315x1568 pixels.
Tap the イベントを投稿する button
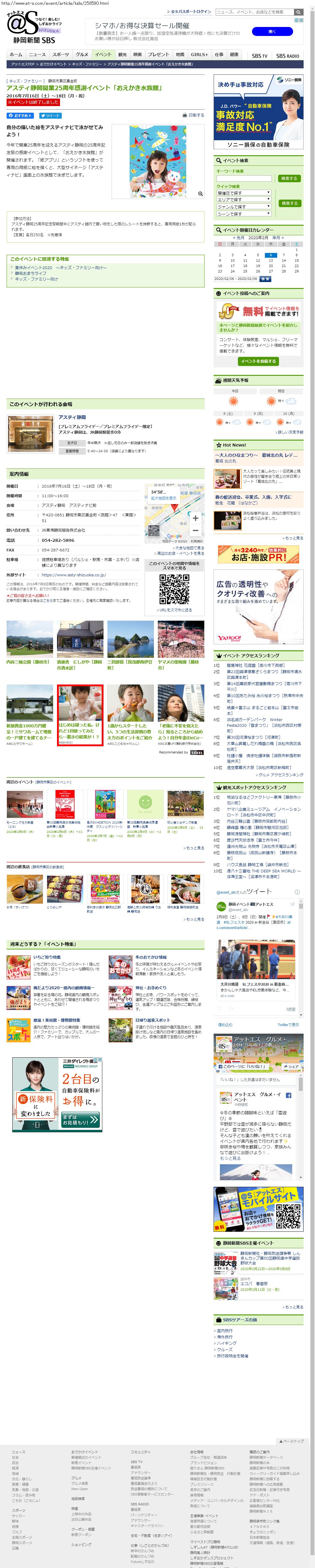pos(258,361)
